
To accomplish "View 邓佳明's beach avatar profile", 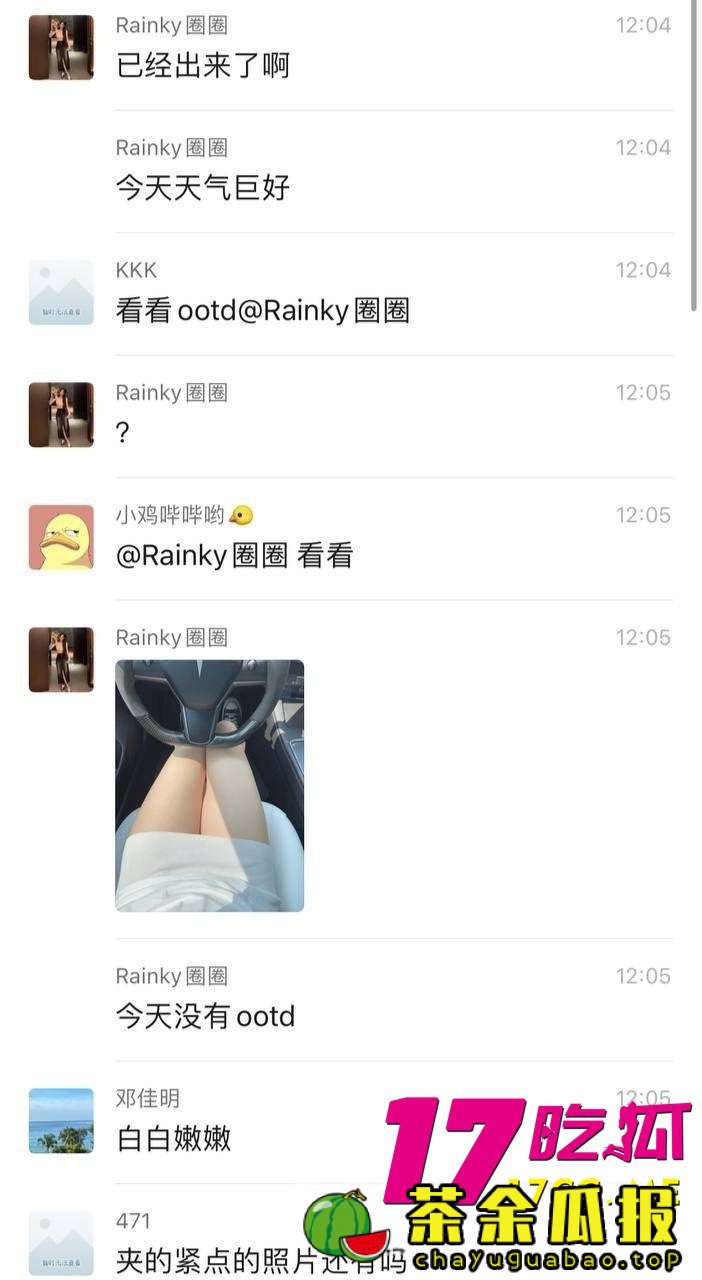I will [61, 1120].
